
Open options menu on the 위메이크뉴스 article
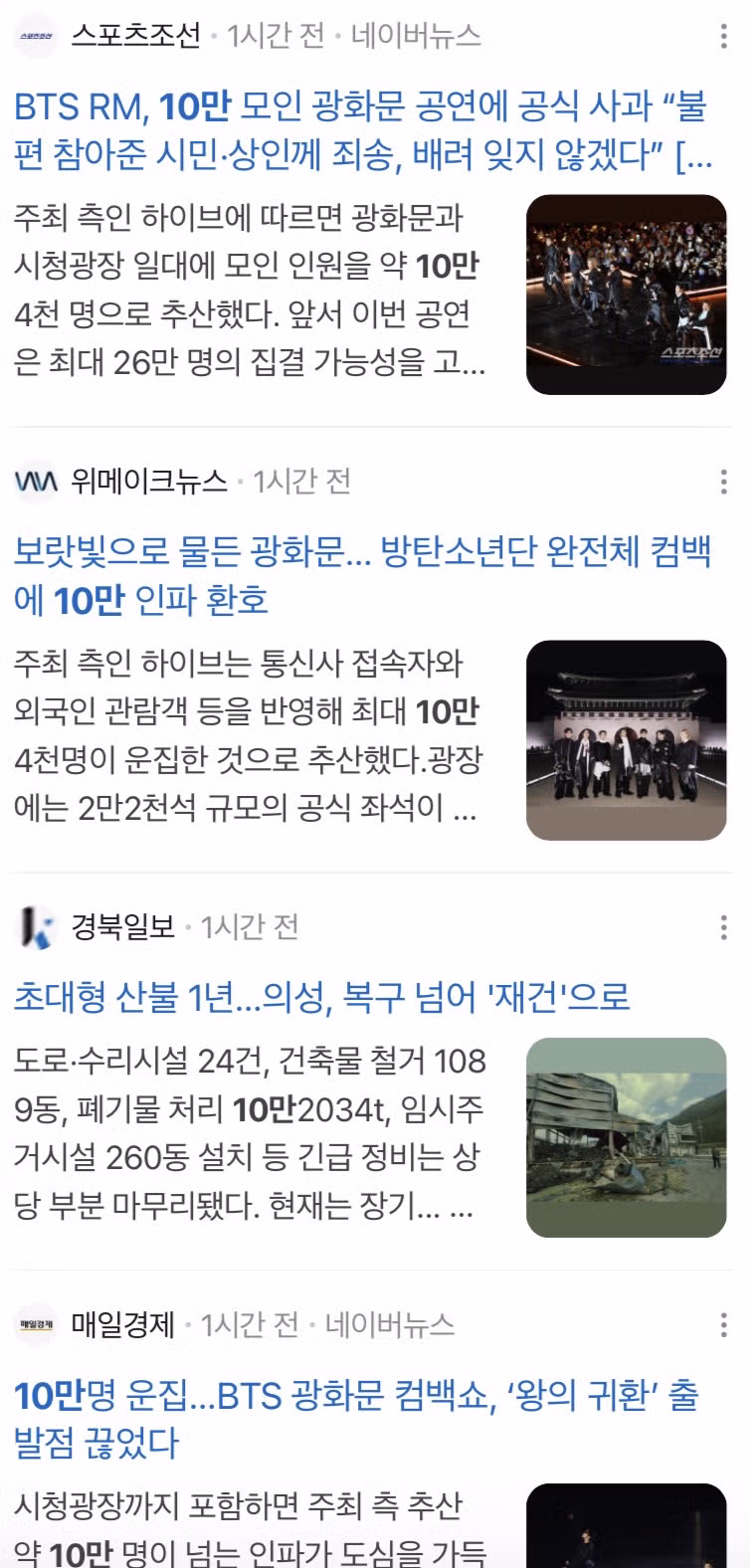click(x=724, y=483)
